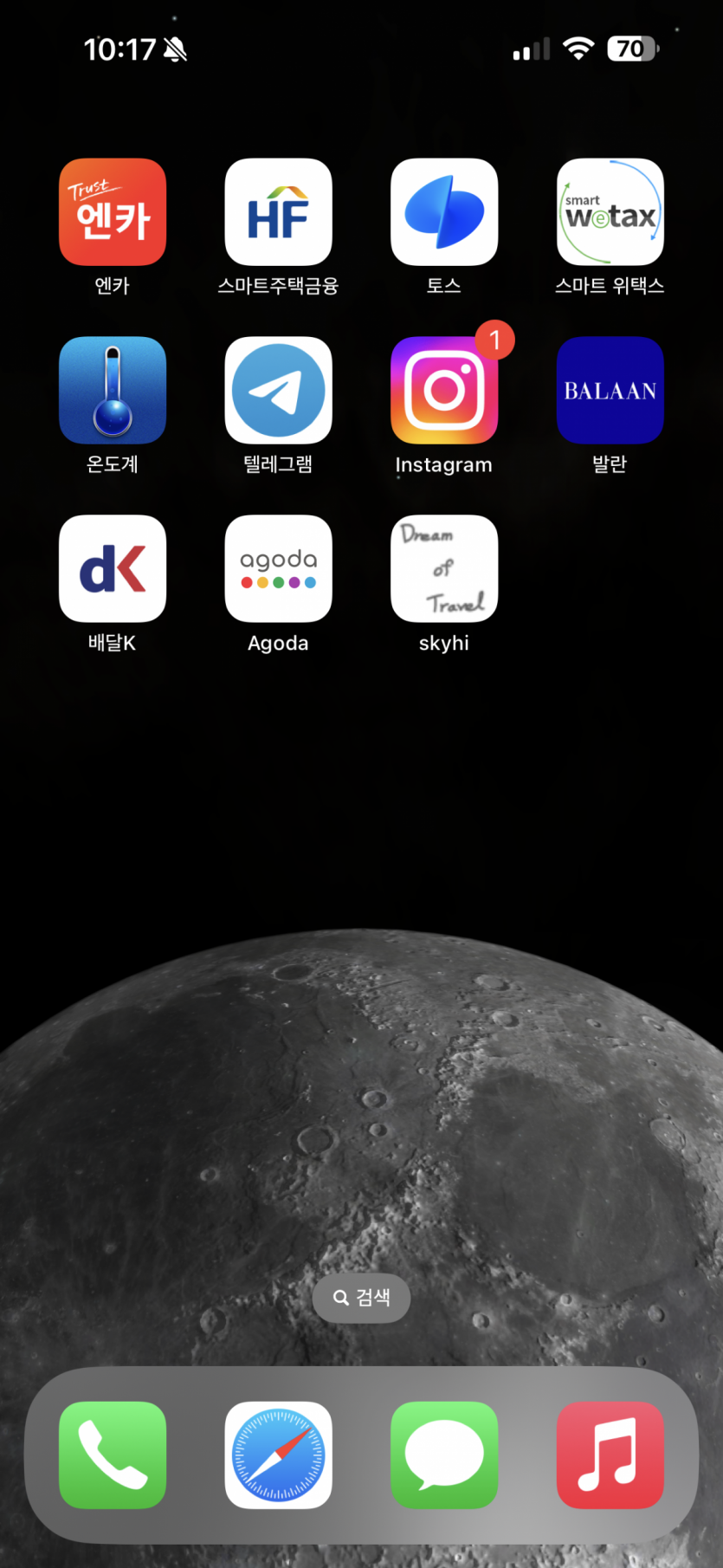
Task: Open 텔레그램 messenger
Action: pyautogui.click(x=278, y=391)
